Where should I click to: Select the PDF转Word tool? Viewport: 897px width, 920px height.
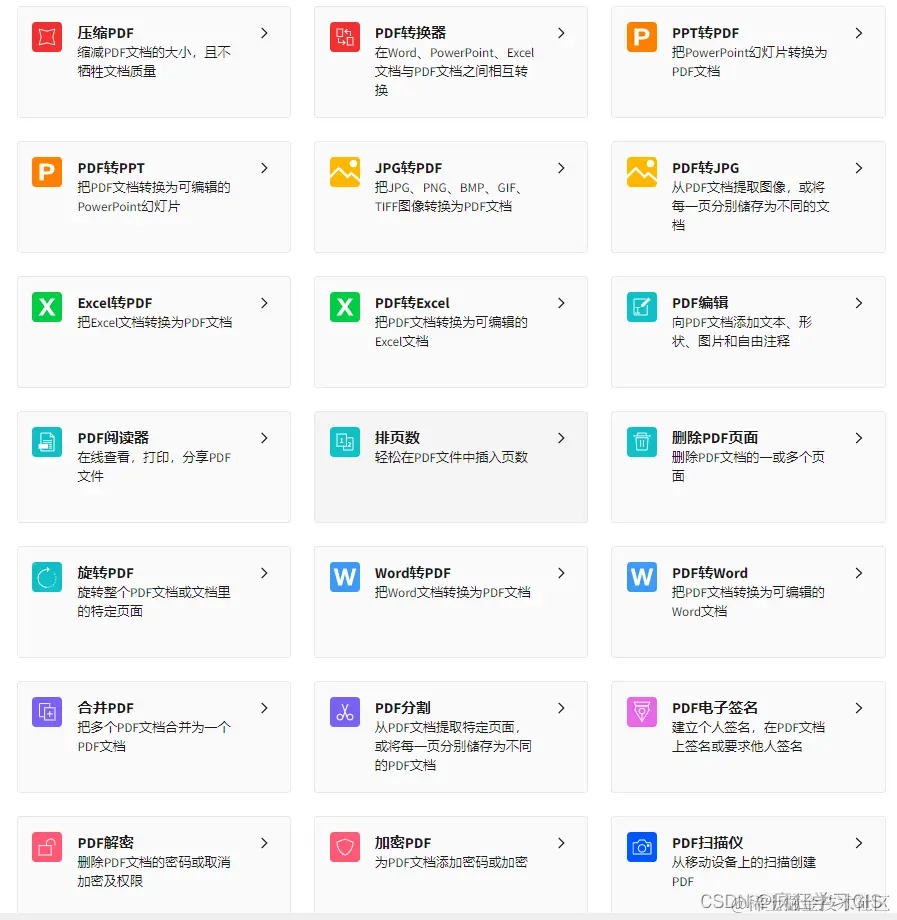(747, 601)
